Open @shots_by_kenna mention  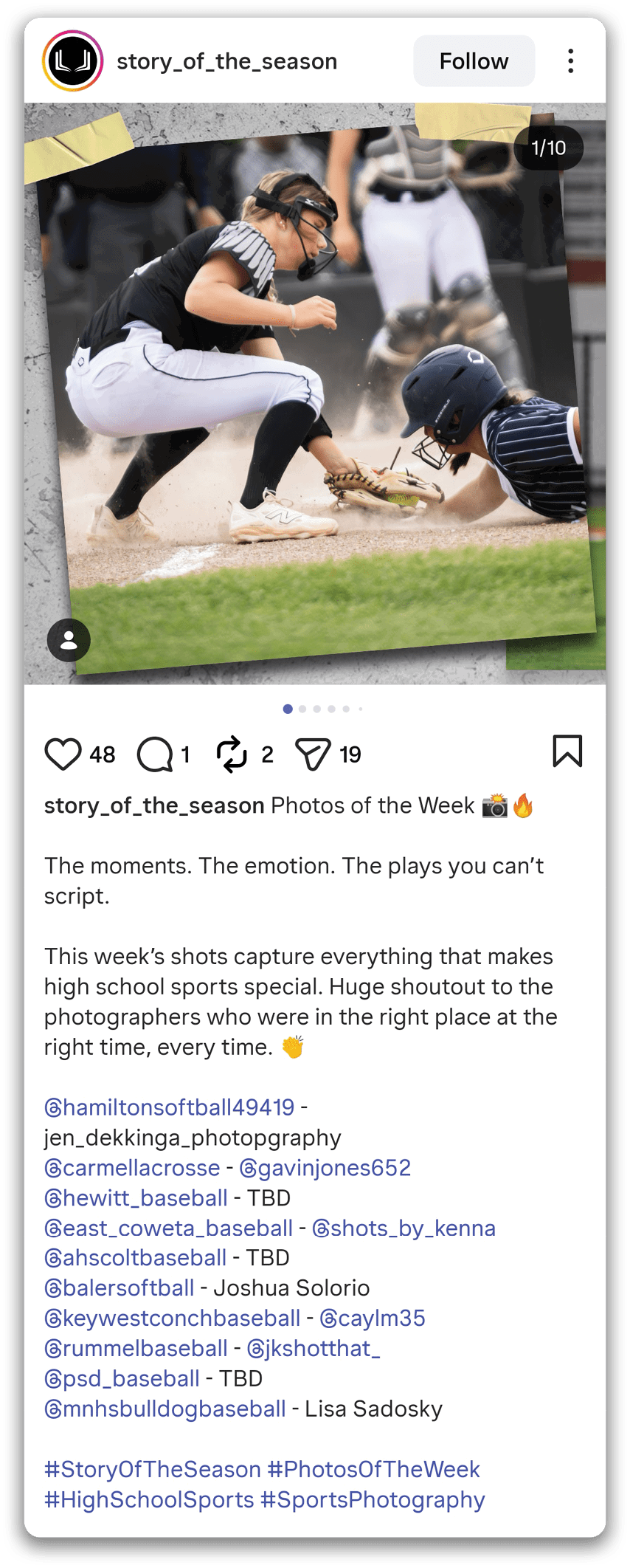coord(404,1228)
